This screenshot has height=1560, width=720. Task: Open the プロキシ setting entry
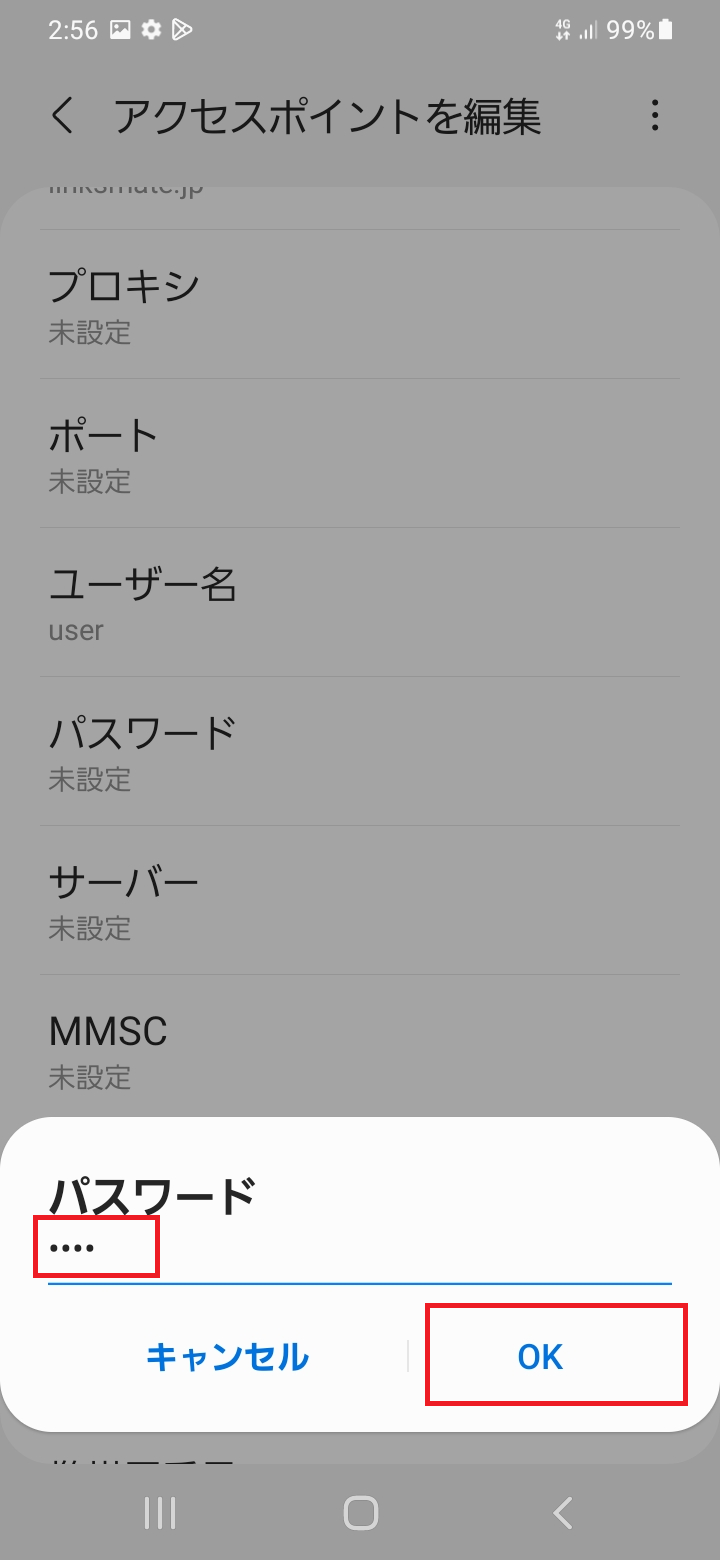click(x=360, y=305)
